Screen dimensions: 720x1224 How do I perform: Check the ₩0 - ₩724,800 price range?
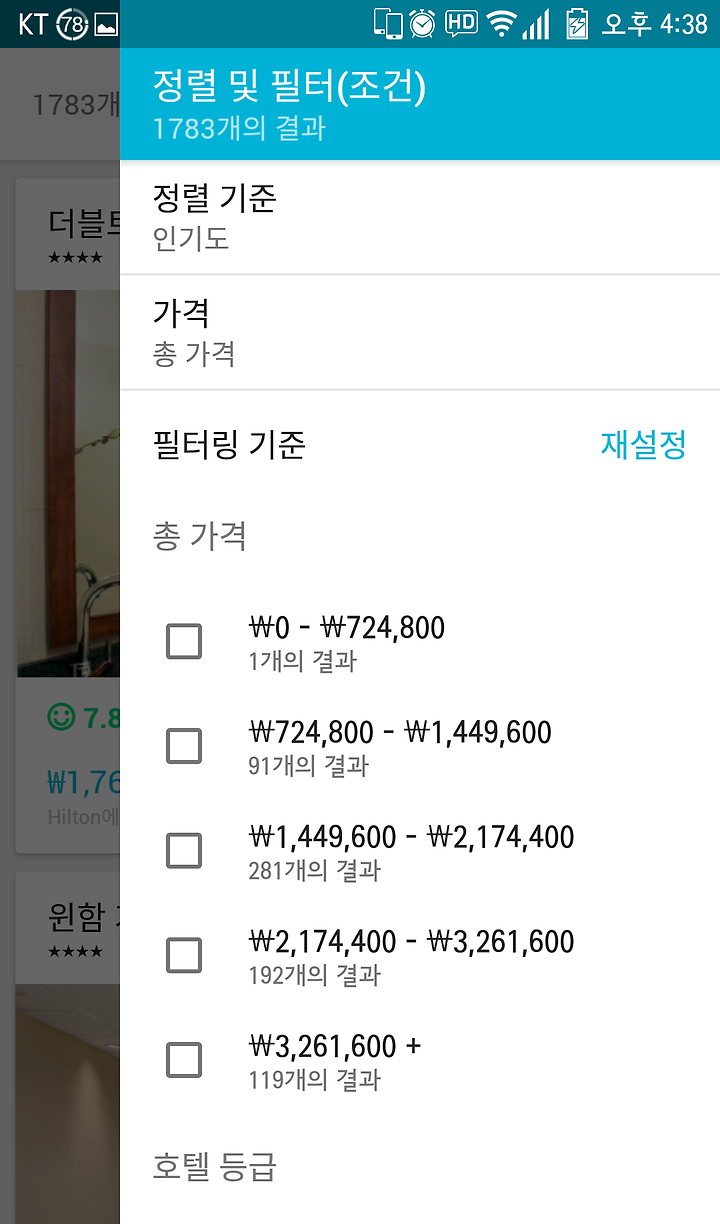[x=184, y=641]
